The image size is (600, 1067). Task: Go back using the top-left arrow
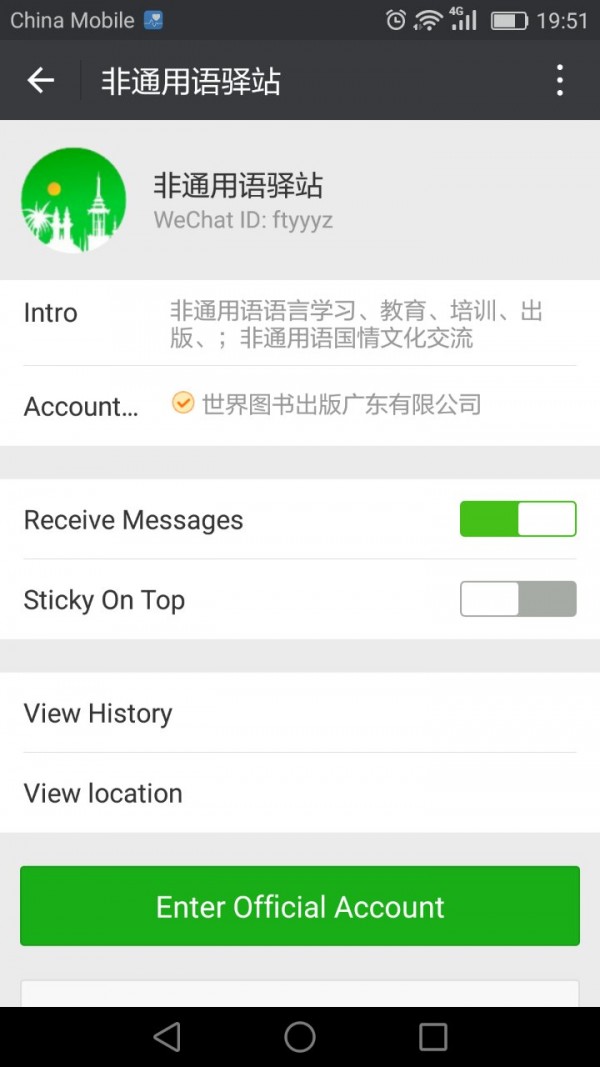pyautogui.click(x=40, y=81)
